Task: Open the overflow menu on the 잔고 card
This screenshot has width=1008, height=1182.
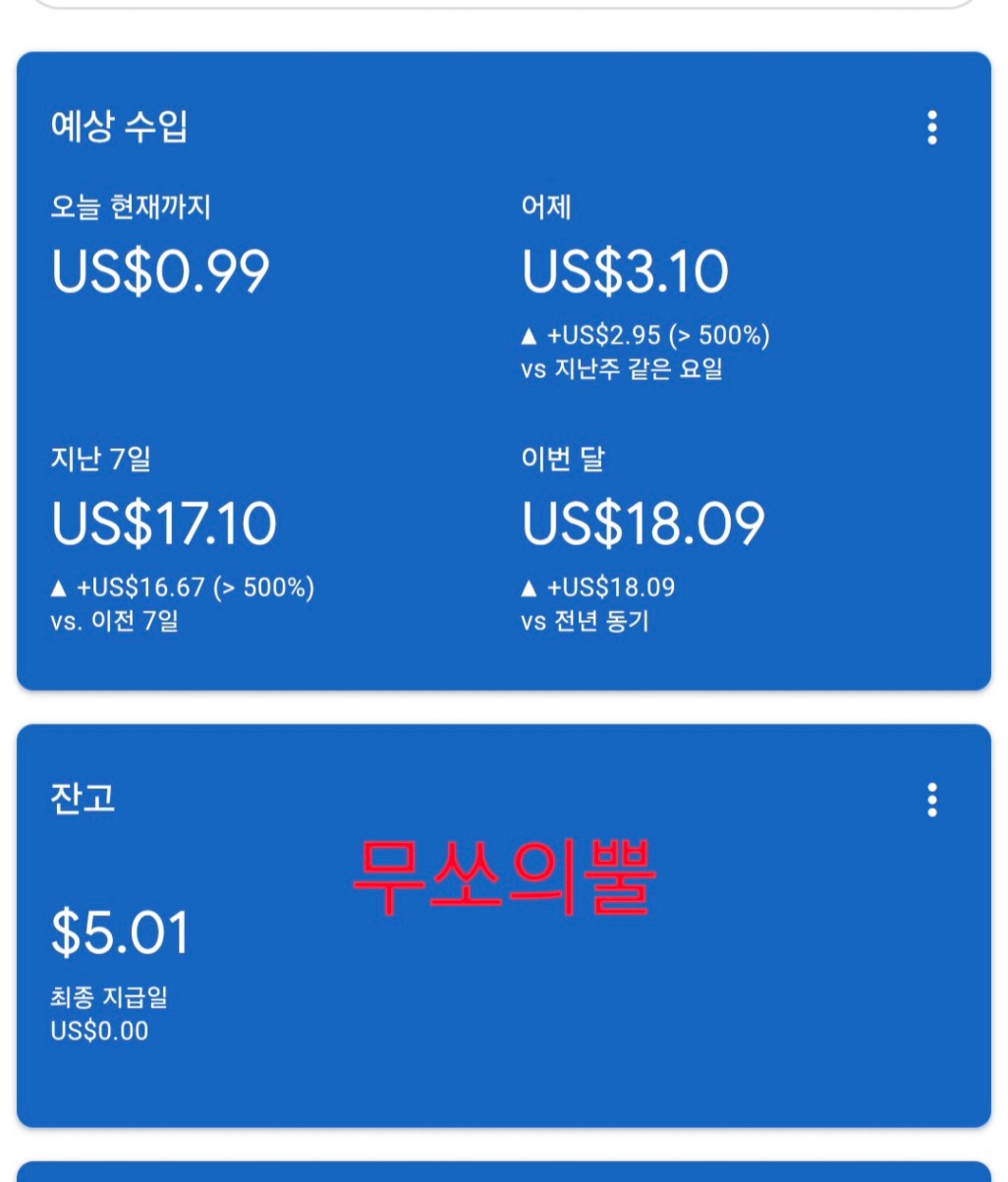Action: 931,800
